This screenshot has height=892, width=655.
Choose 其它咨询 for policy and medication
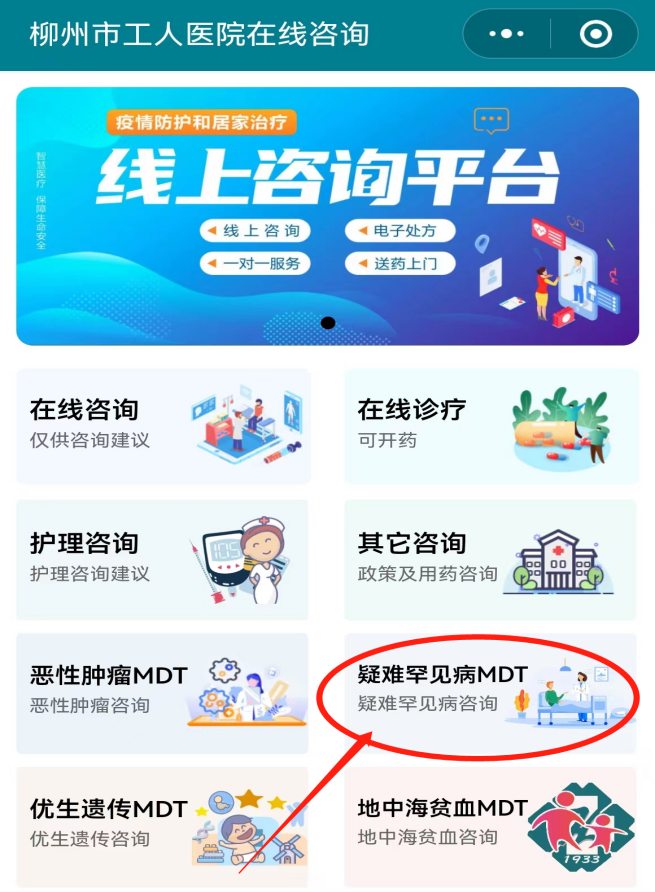tap(490, 560)
